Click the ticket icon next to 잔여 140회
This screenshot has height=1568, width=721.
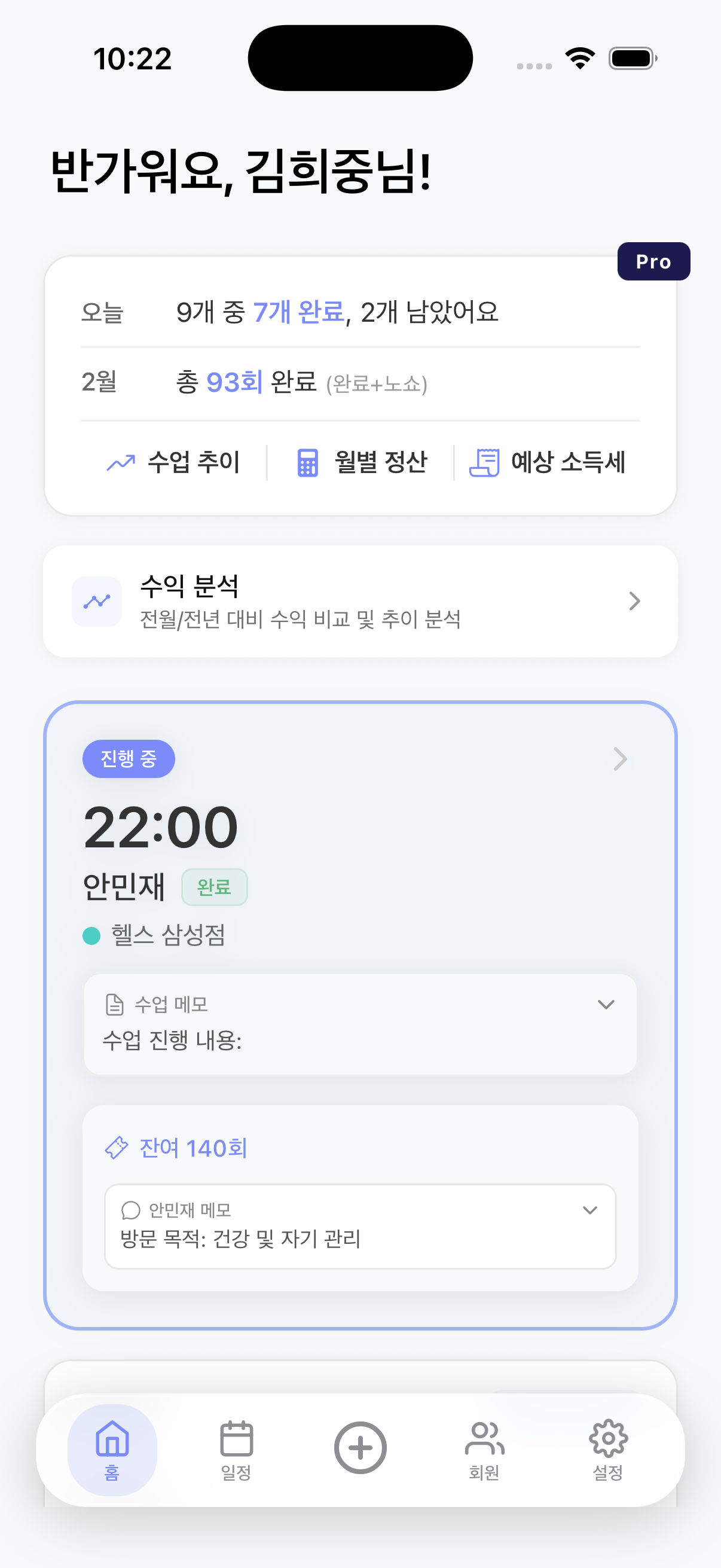[x=116, y=1147]
